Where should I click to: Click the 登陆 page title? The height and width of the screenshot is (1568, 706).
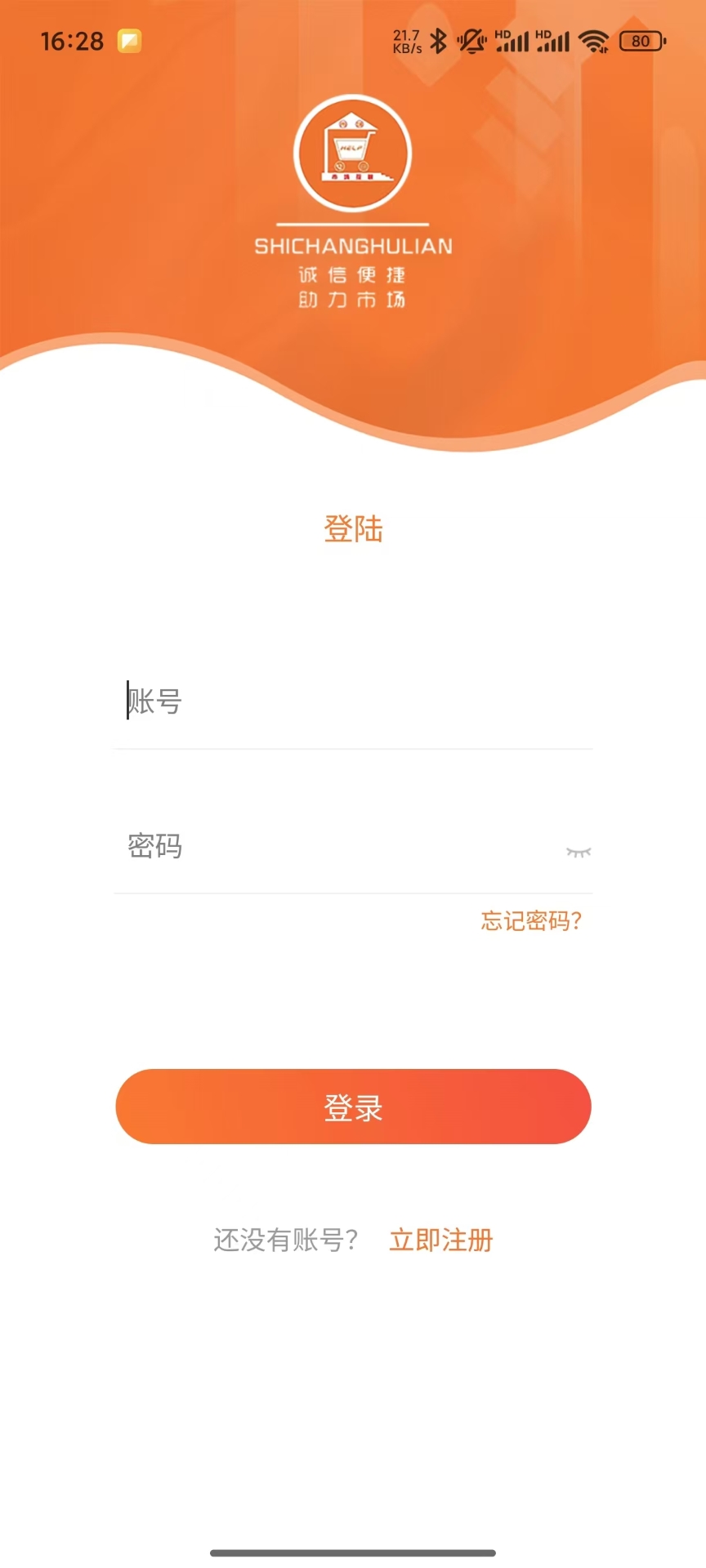[x=352, y=529]
